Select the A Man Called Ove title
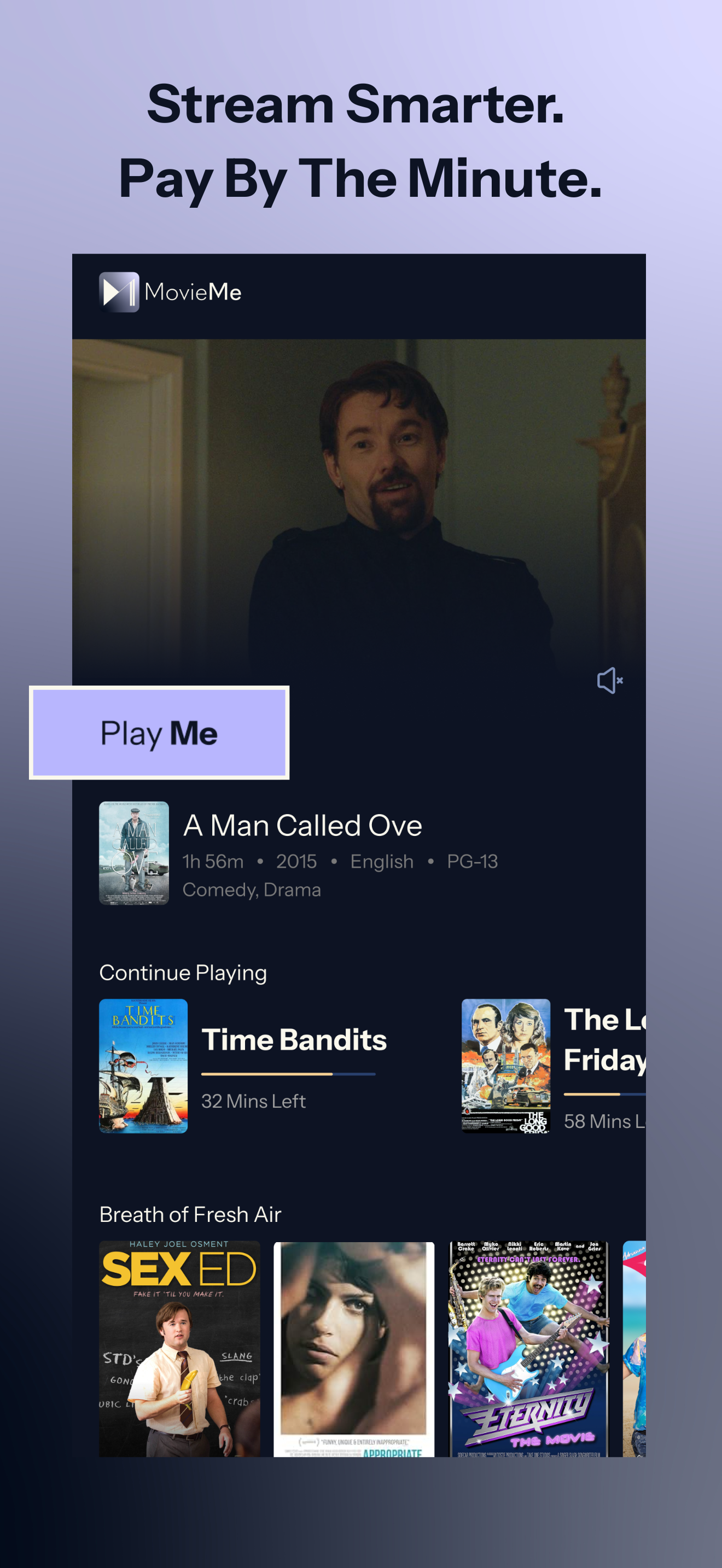This screenshot has width=722, height=1568. [x=302, y=826]
